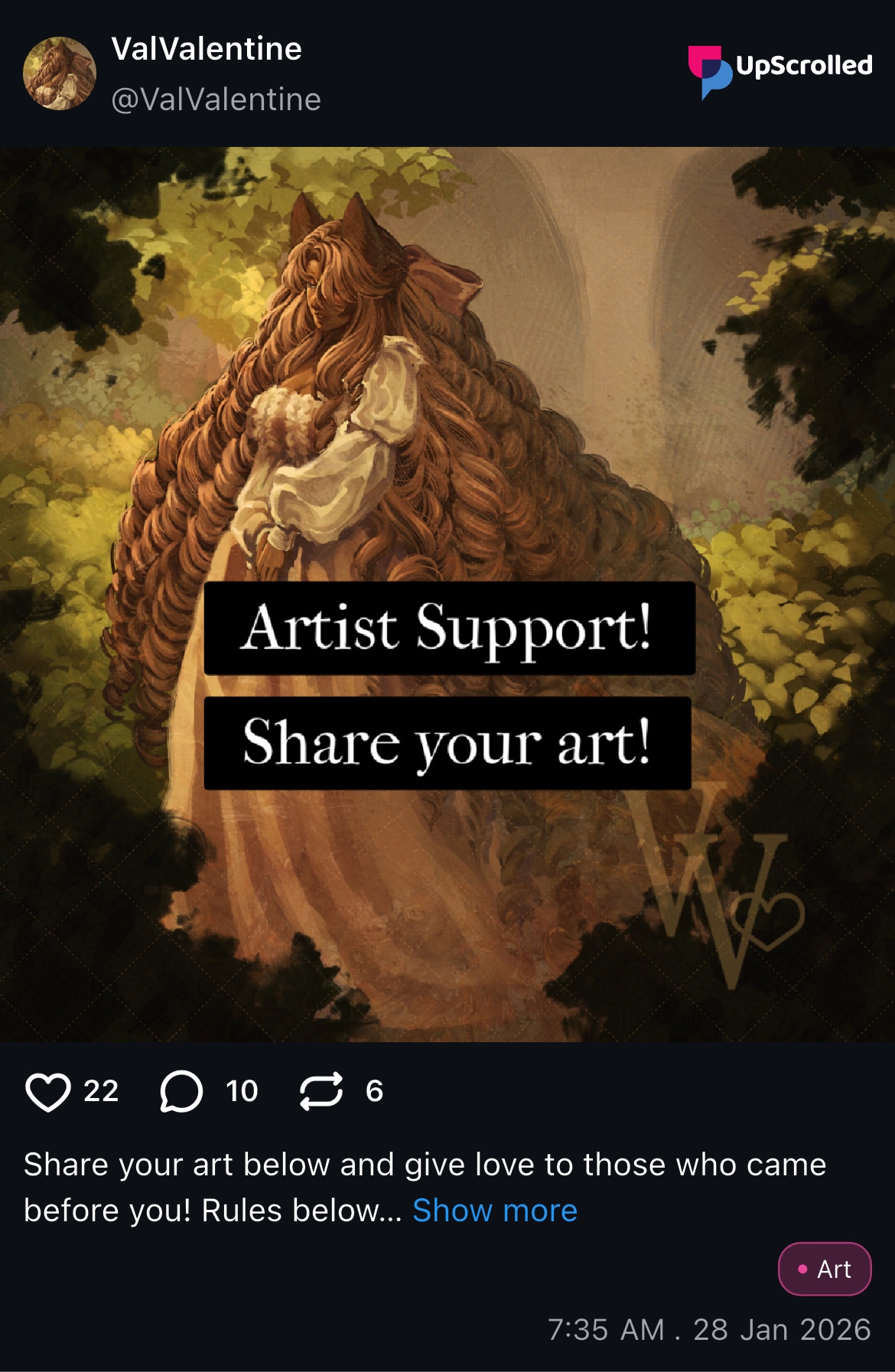
Task: Open comments on the Artist Support post
Action: [181, 1091]
